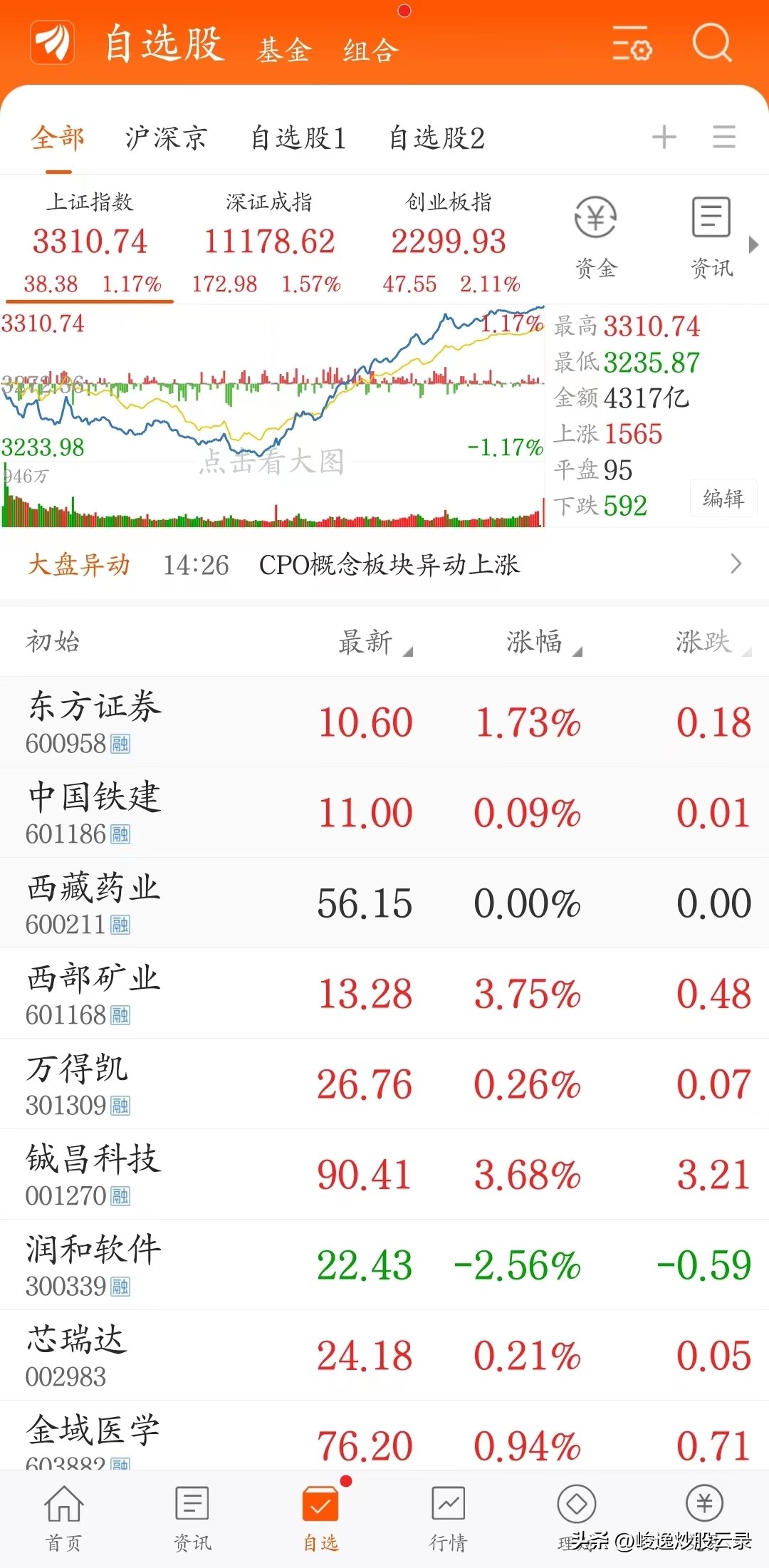Expand the CPO board alert with right arrow
The width and height of the screenshot is (769, 1568).
point(737,564)
